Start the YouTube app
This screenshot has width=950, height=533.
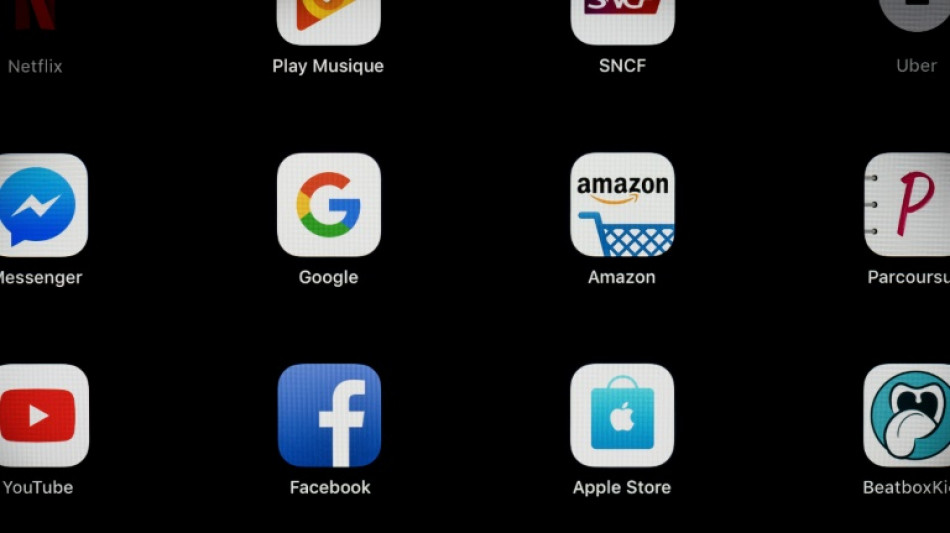[40, 415]
